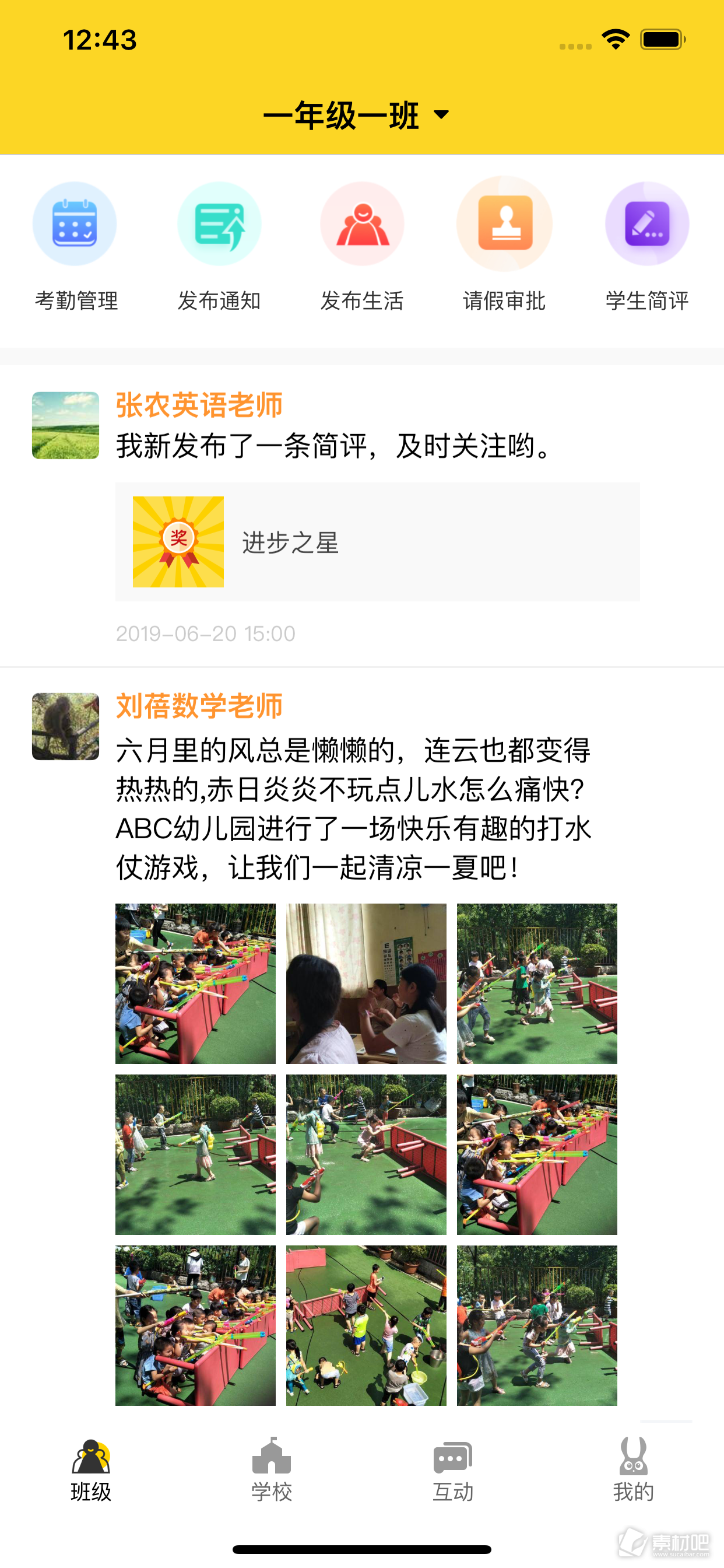
Task: Switch to the 学校 tab
Action: [271, 1469]
